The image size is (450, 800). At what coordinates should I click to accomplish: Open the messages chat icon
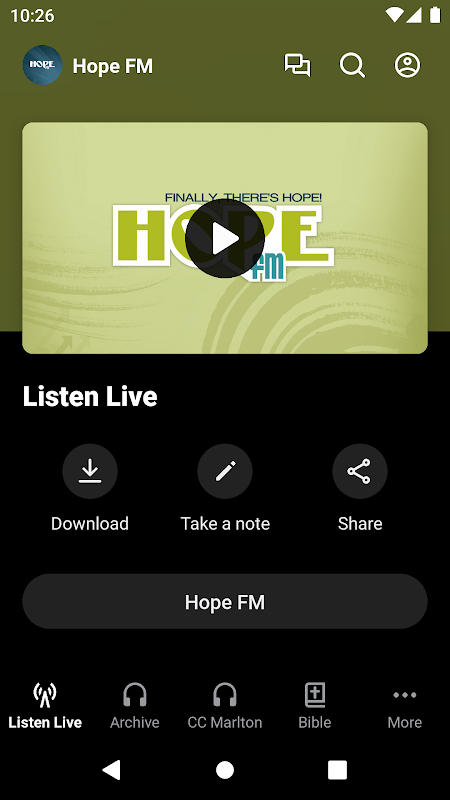click(297, 65)
